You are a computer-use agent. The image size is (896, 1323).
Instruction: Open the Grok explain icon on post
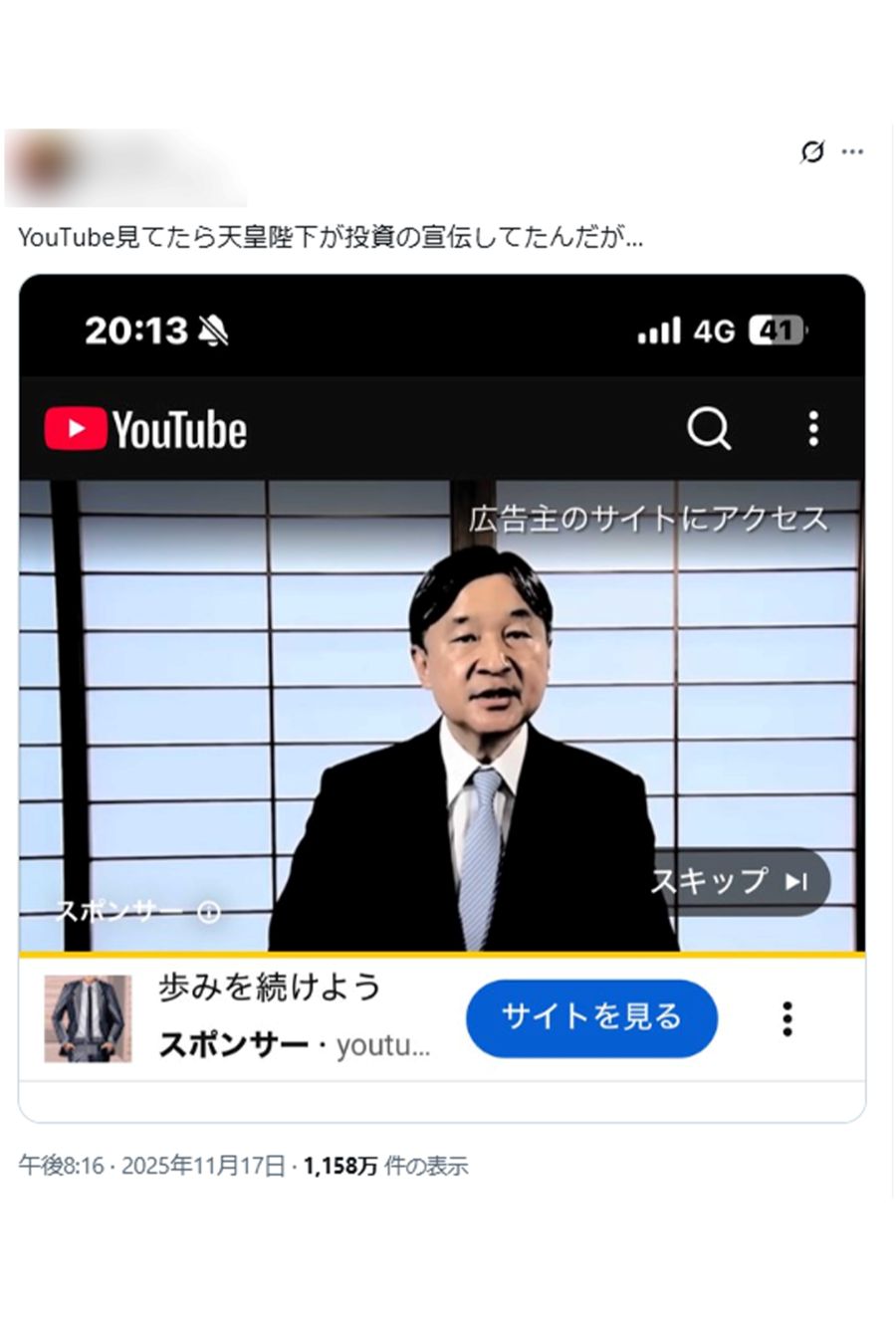(812, 152)
